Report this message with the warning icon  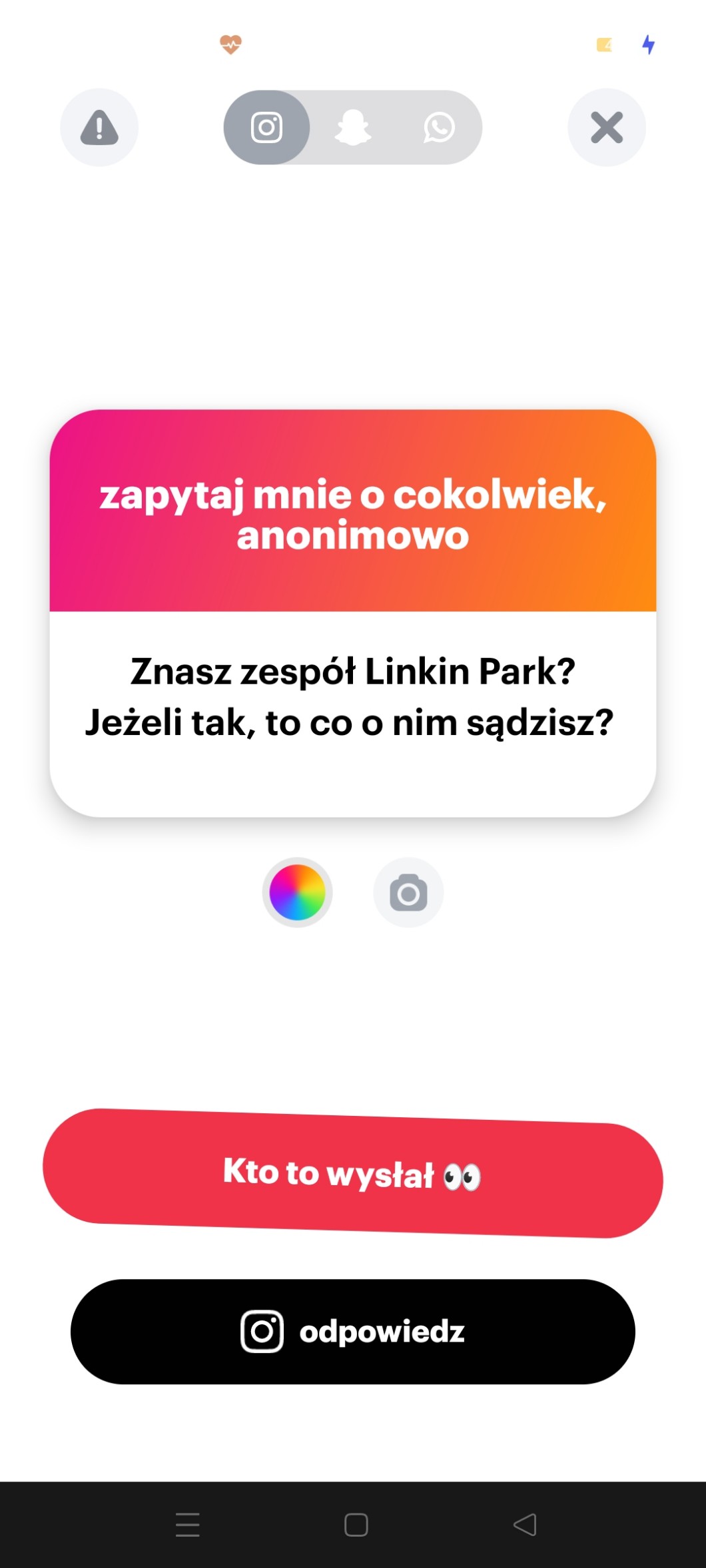coord(99,127)
